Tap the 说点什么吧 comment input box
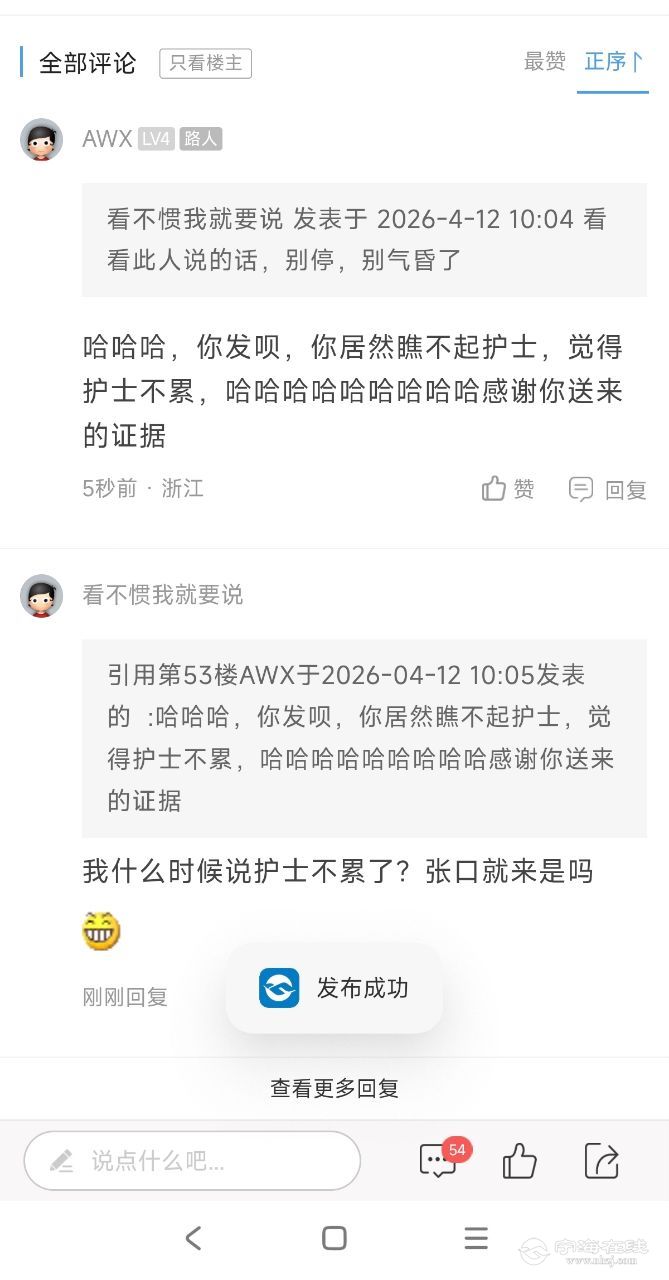This screenshot has width=669, height=1280. (x=192, y=1161)
